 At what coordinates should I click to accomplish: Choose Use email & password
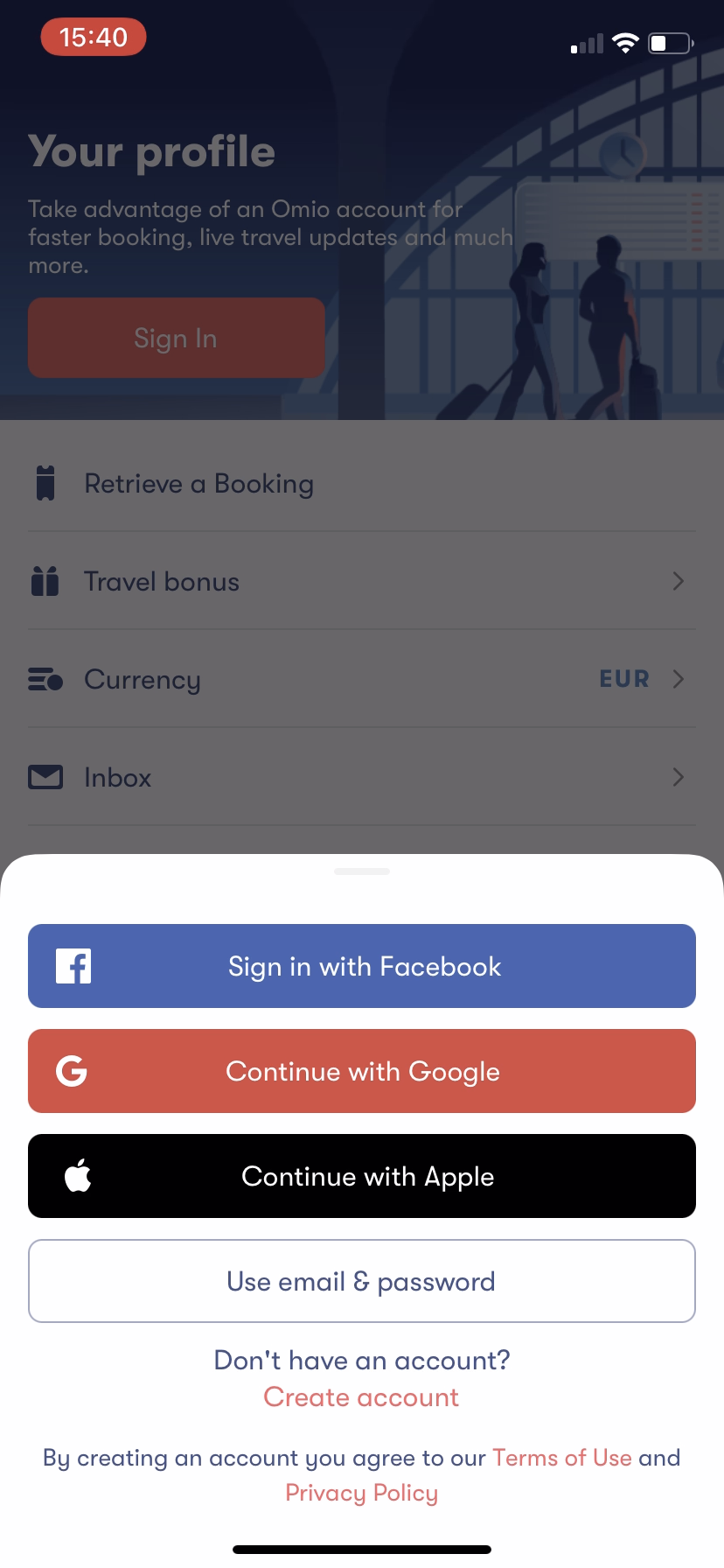[362, 1281]
